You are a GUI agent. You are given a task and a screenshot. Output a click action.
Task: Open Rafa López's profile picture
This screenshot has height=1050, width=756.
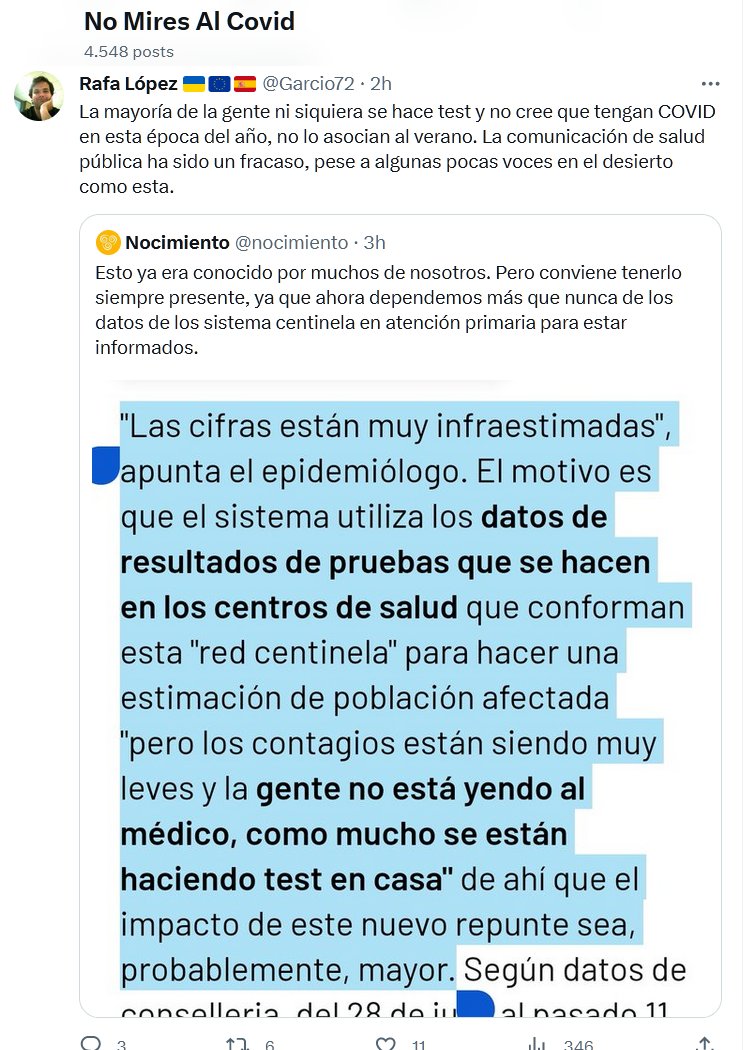[39, 96]
